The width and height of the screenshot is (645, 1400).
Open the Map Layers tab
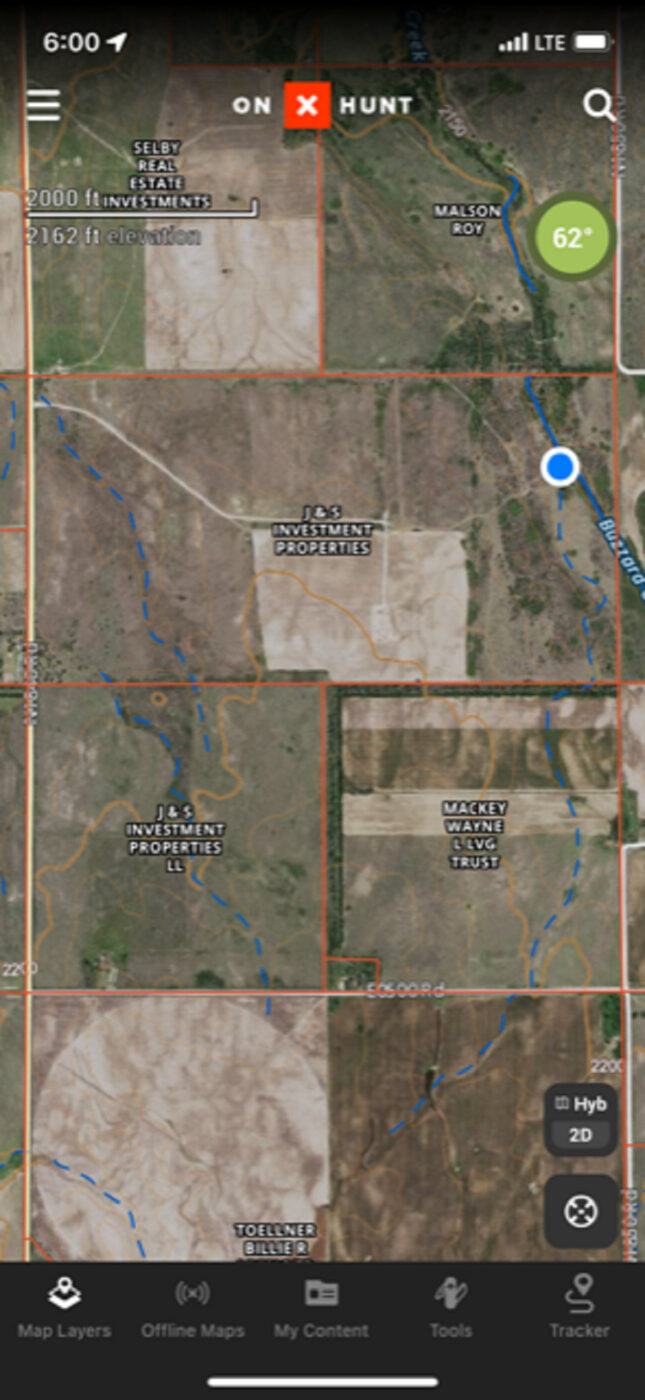64,1308
